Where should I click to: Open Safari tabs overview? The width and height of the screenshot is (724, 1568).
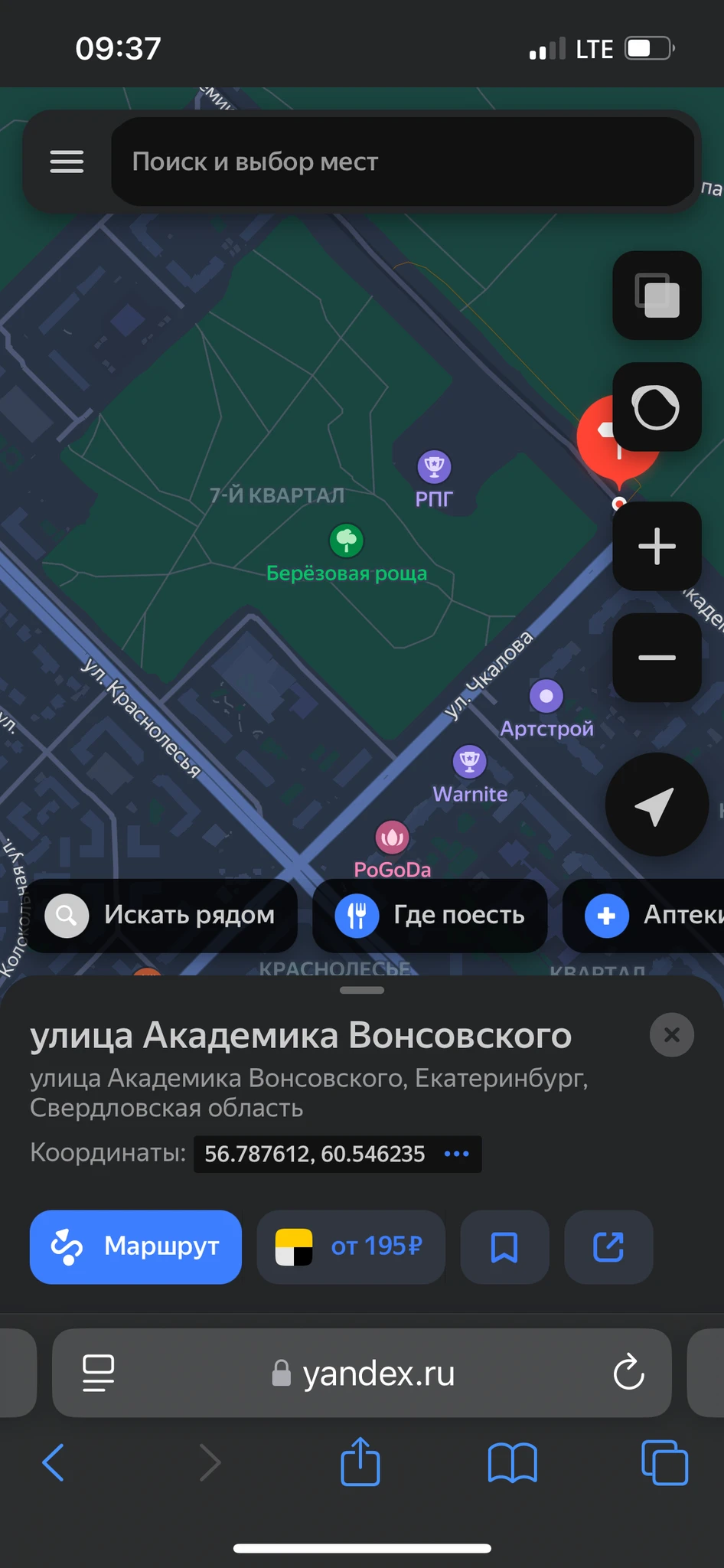pos(664,1463)
